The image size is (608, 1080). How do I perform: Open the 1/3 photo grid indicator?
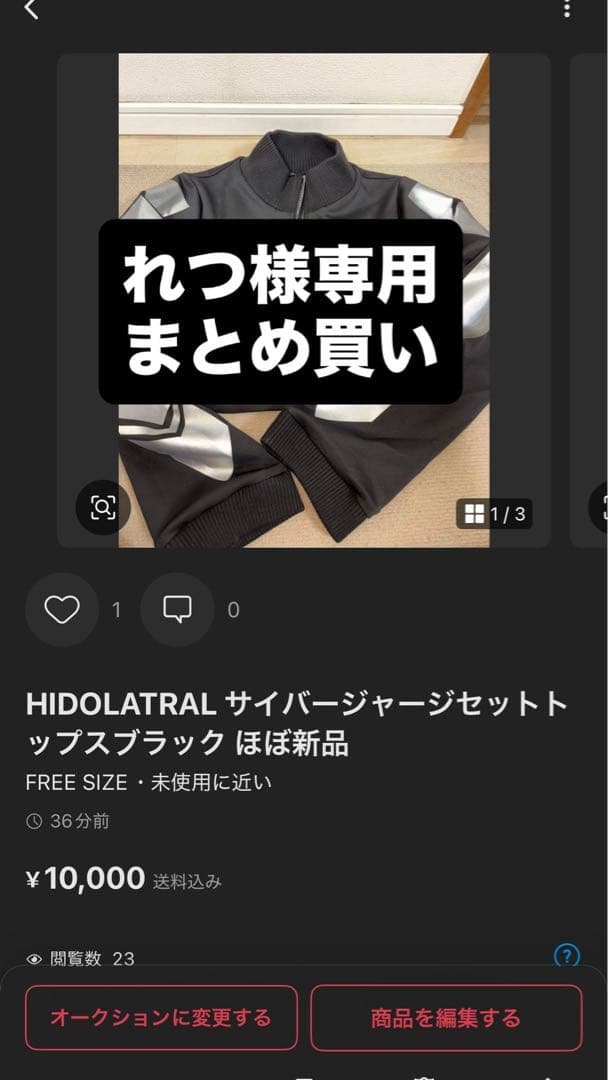[494, 514]
